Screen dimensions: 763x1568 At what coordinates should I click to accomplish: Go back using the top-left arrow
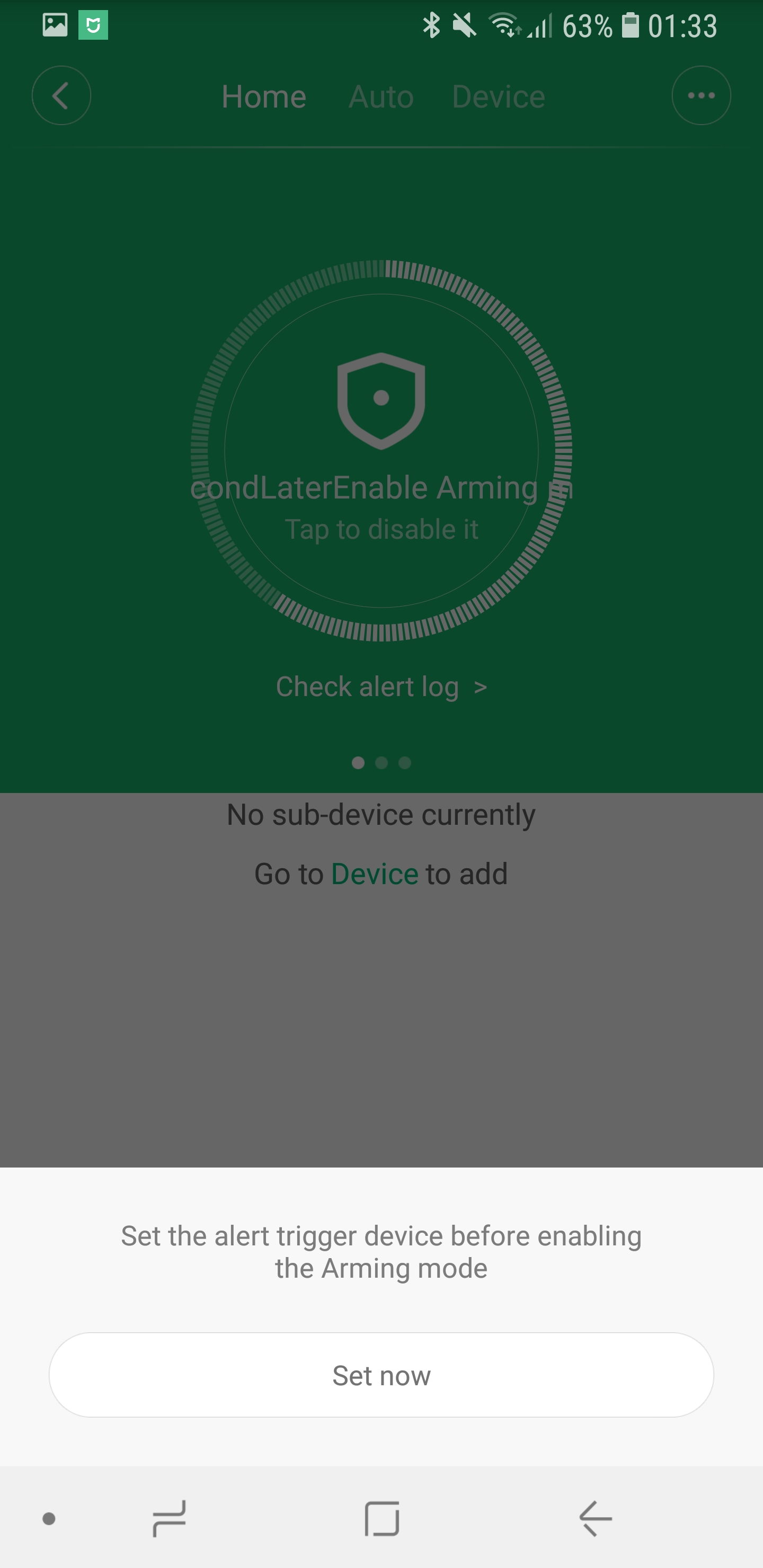tap(61, 95)
